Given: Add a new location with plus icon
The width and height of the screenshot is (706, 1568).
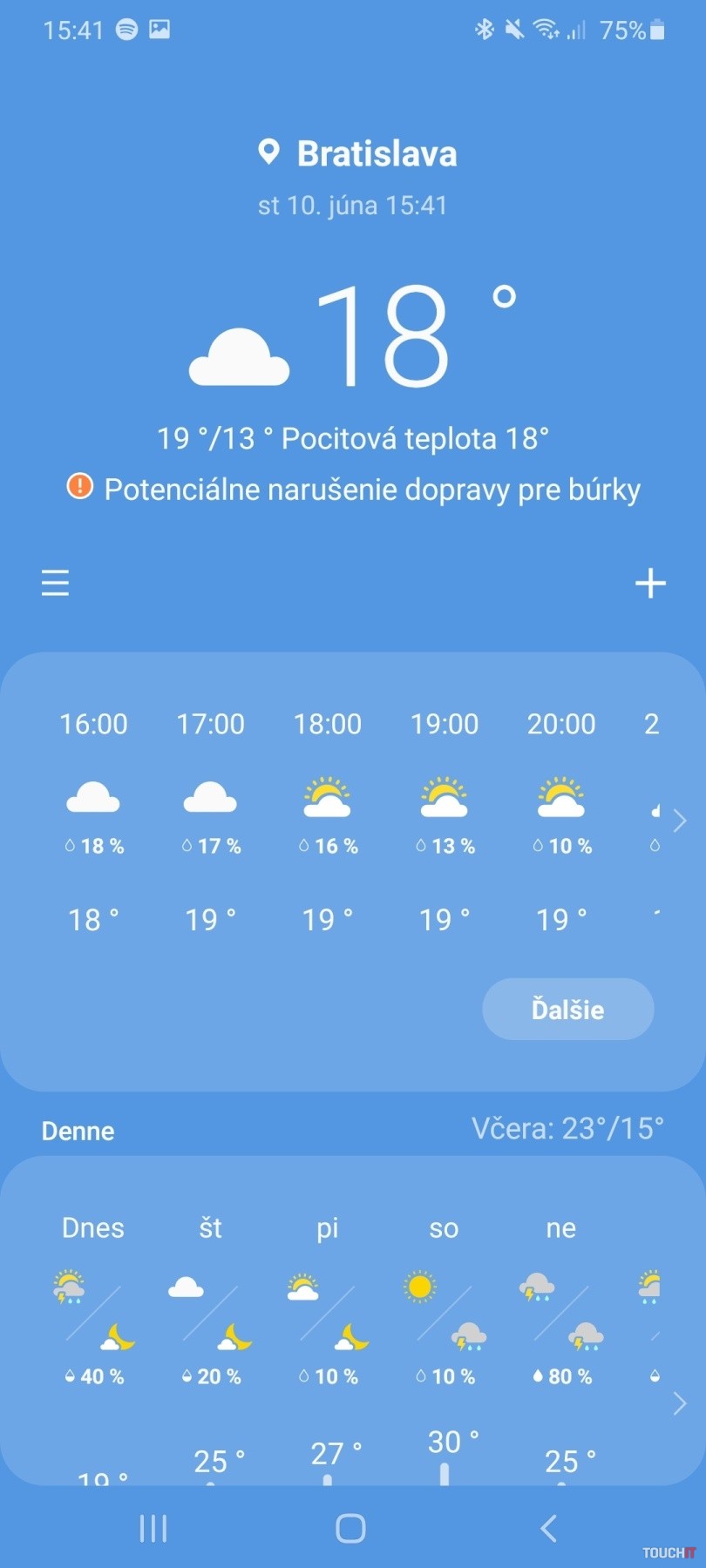Looking at the screenshot, I should (650, 583).
